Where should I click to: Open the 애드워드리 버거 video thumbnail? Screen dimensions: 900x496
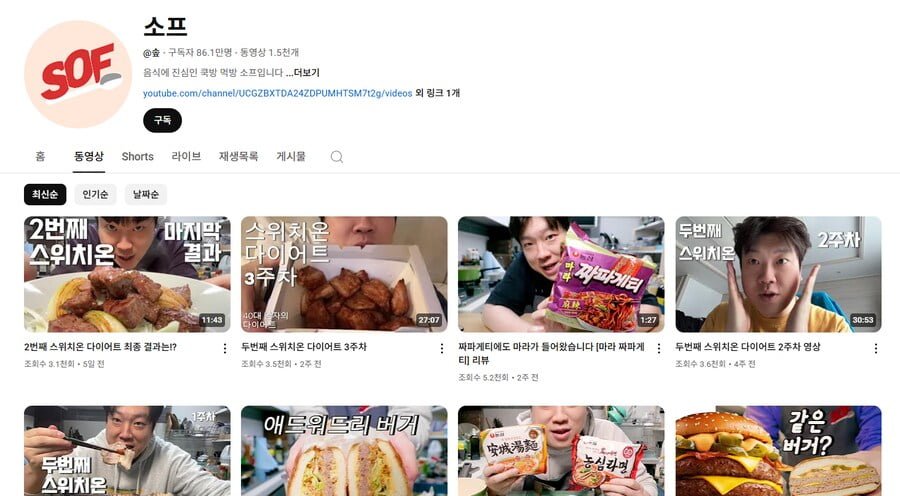[344, 450]
